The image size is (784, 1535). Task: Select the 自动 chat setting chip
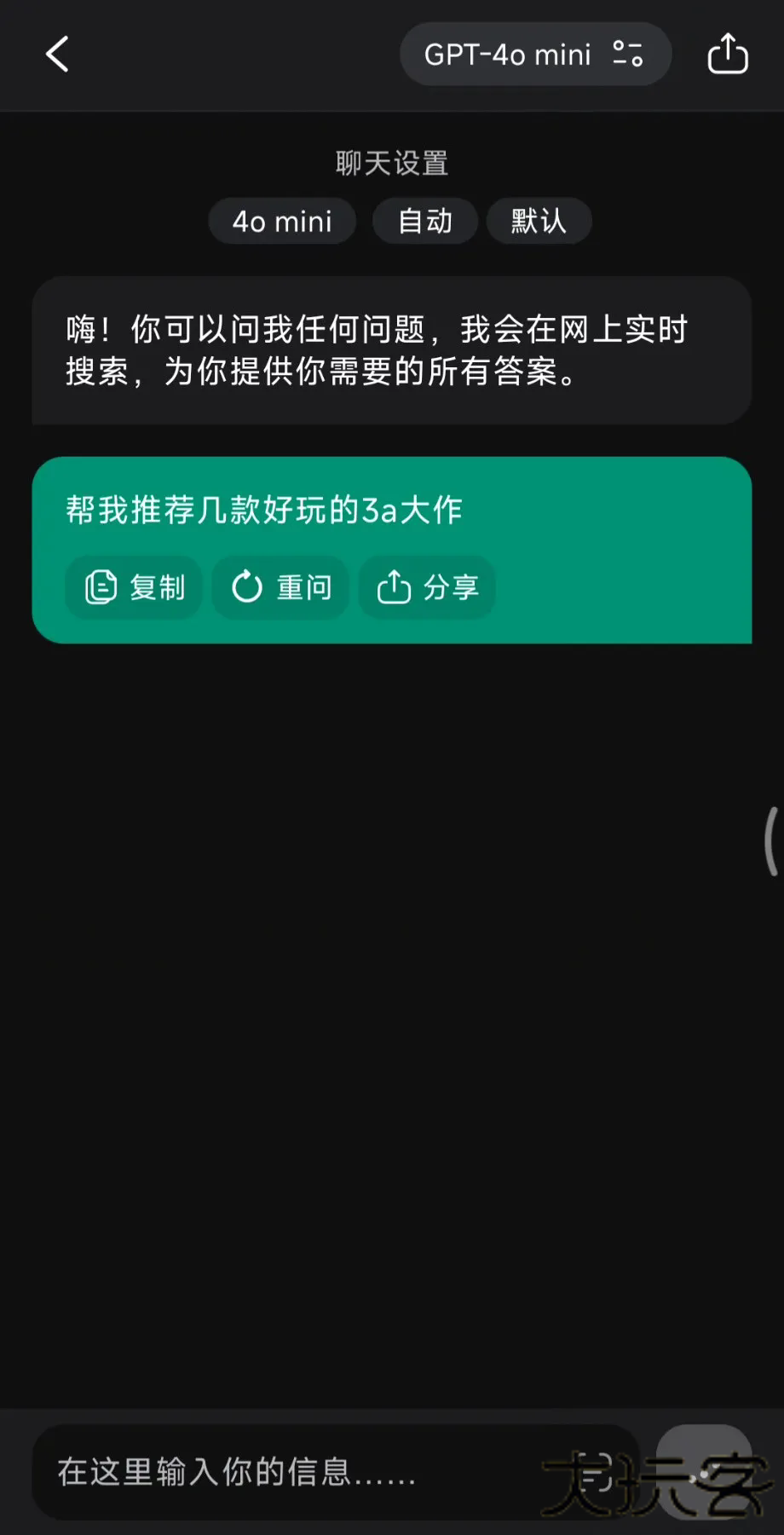(424, 222)
